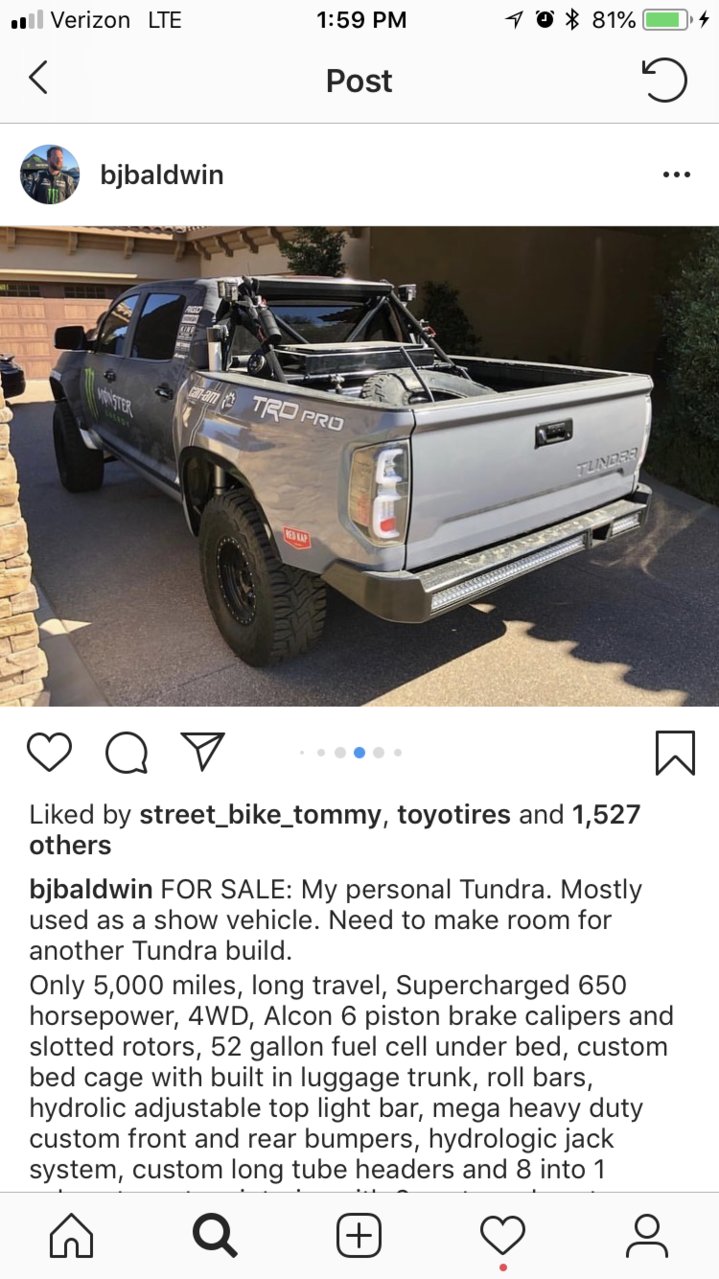Open comments with the speech bubble icon
This screenshot has width=719, height=1279.
pos(126,753)
